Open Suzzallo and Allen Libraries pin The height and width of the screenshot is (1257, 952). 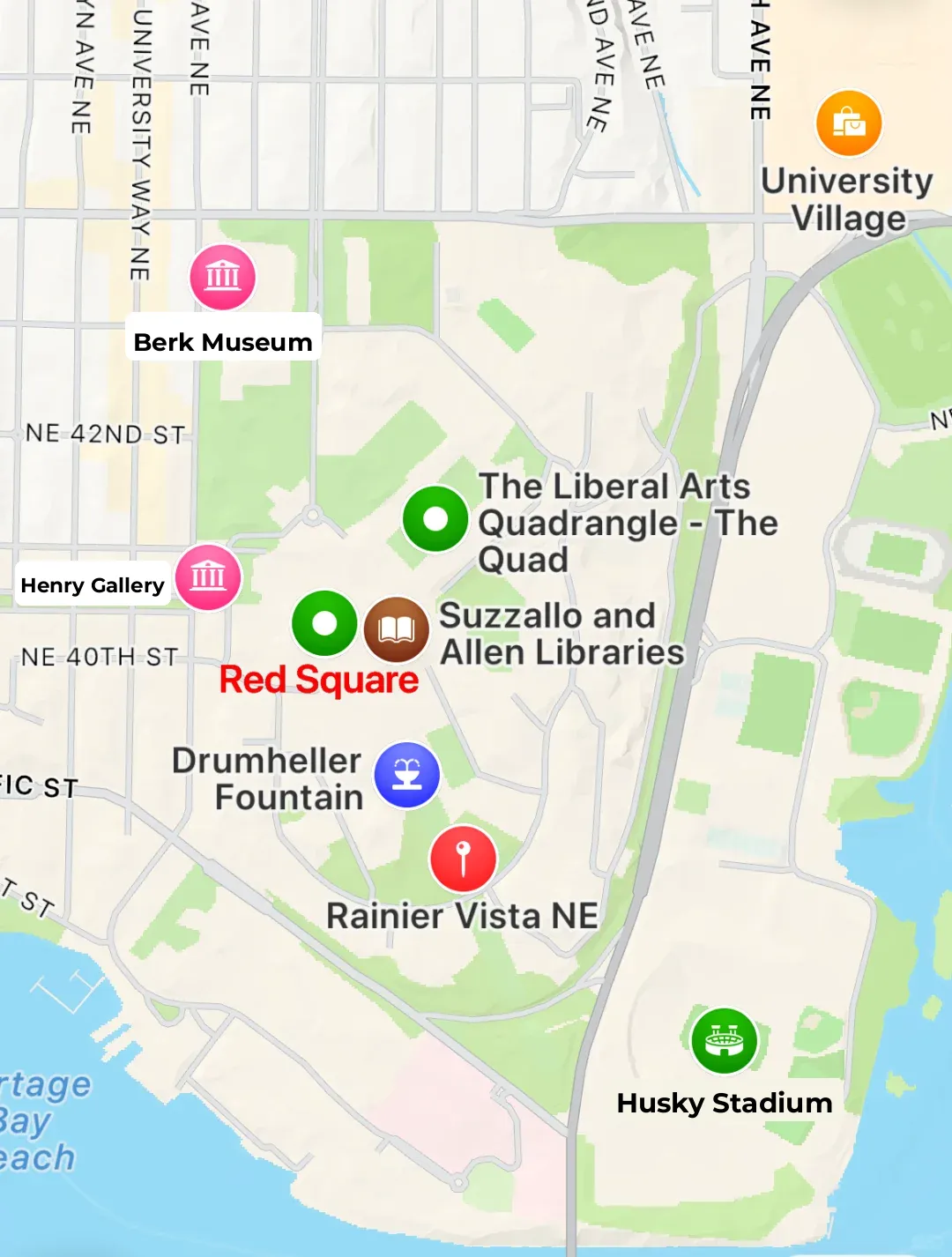[397, 628]
